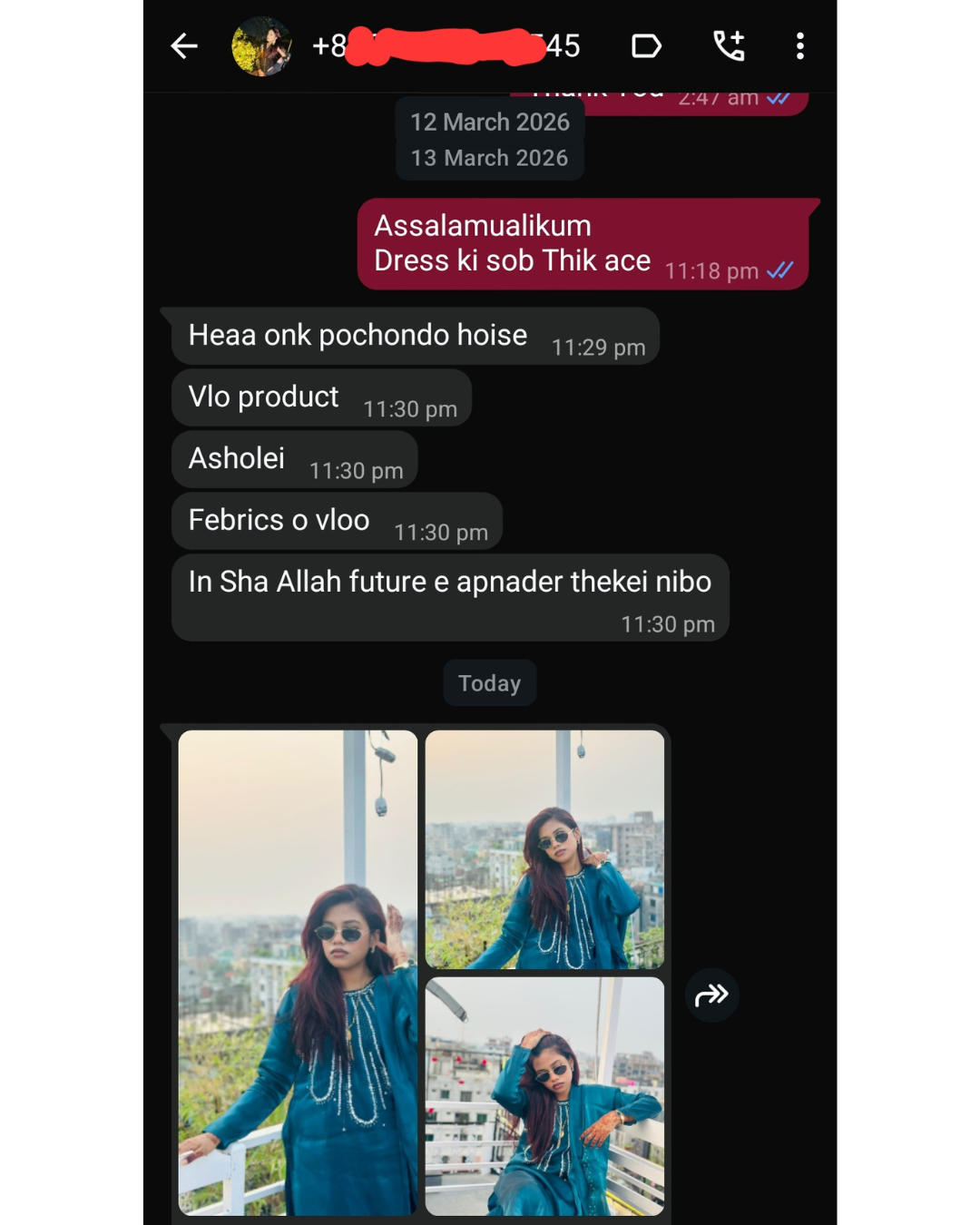Image resolution: width=980 pixels, height=1225 pixels.
Task: Open the label chat icon
Action: pos(646,46)
